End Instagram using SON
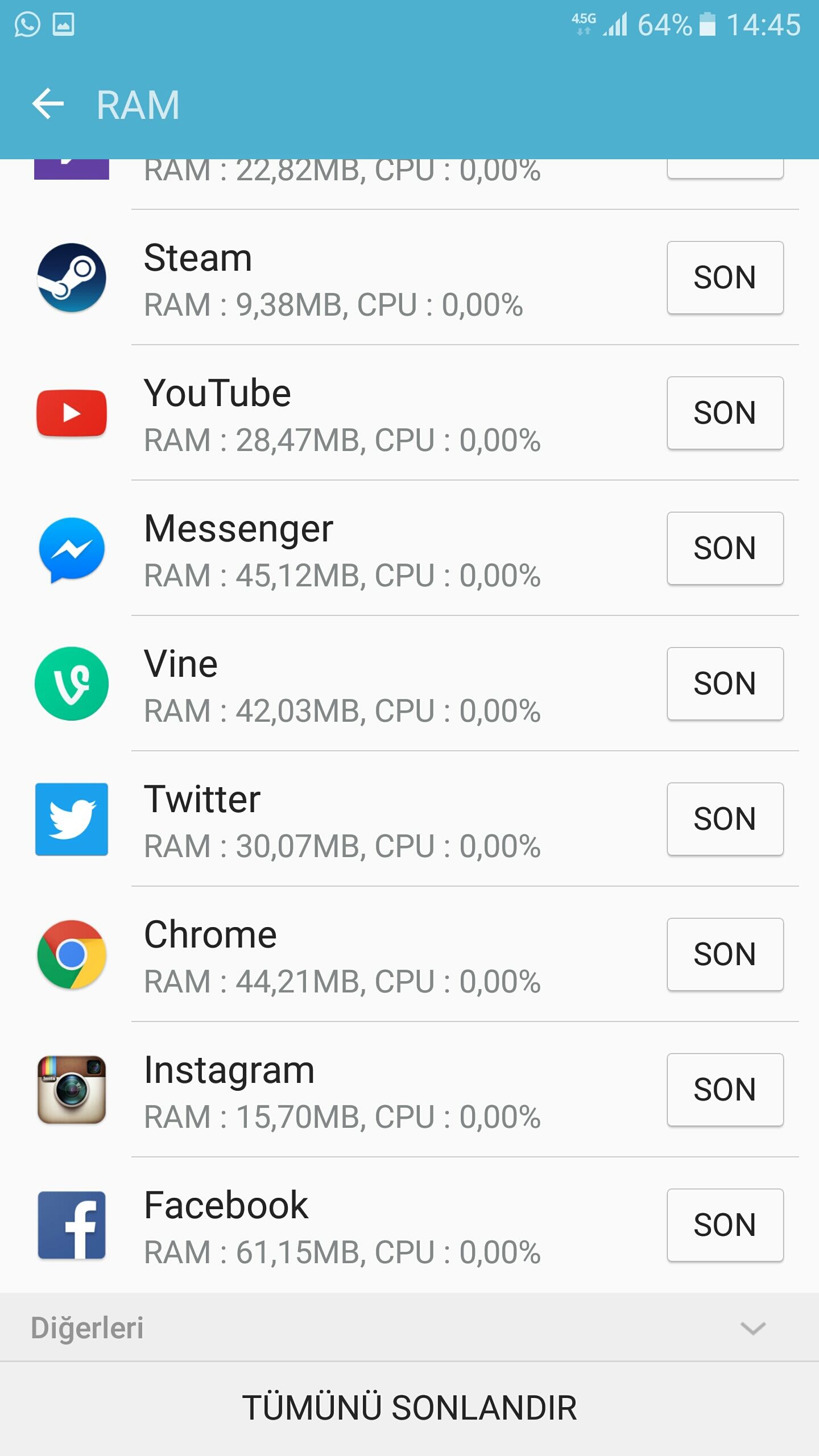 pyautogui.click(x=725, y=1090)
